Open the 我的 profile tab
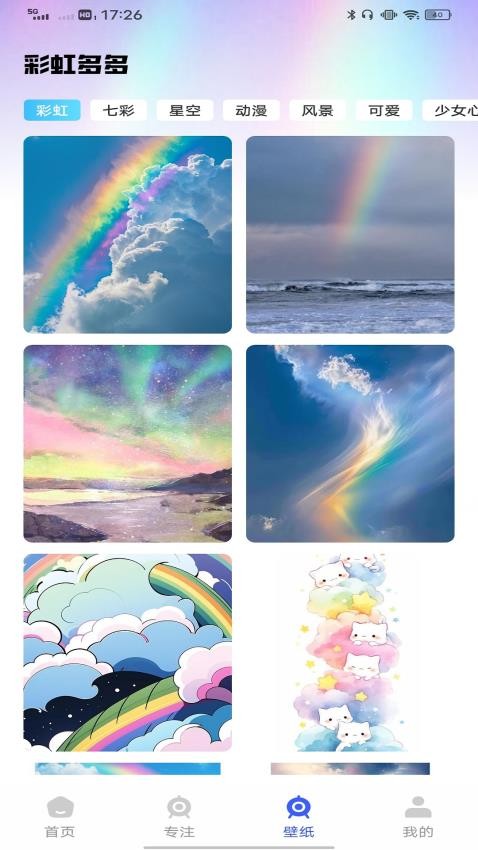 coord(418,816)
